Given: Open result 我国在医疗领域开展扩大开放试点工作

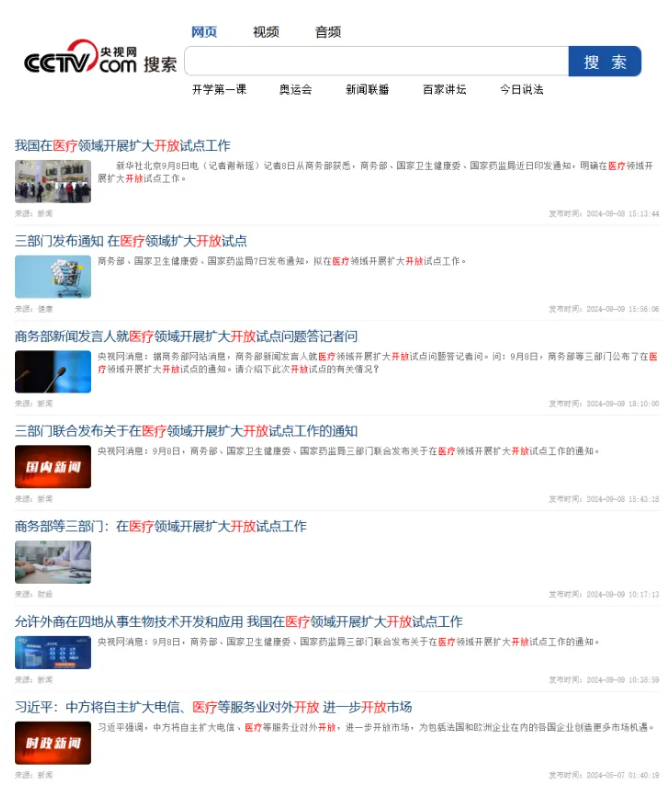Looking at the screenshot, I should tap(122, 145).
